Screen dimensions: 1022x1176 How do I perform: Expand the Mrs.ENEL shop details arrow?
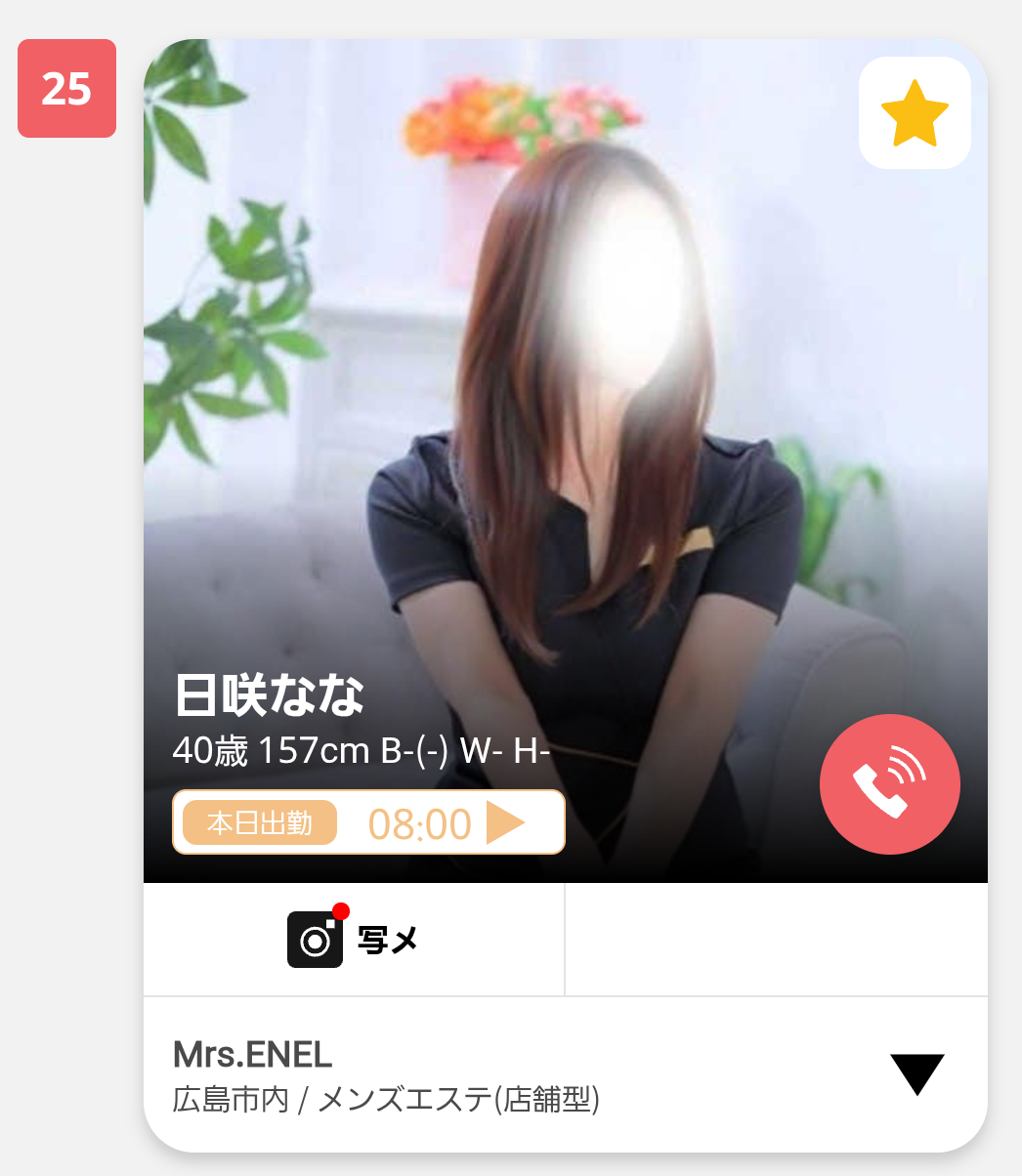916,1074
